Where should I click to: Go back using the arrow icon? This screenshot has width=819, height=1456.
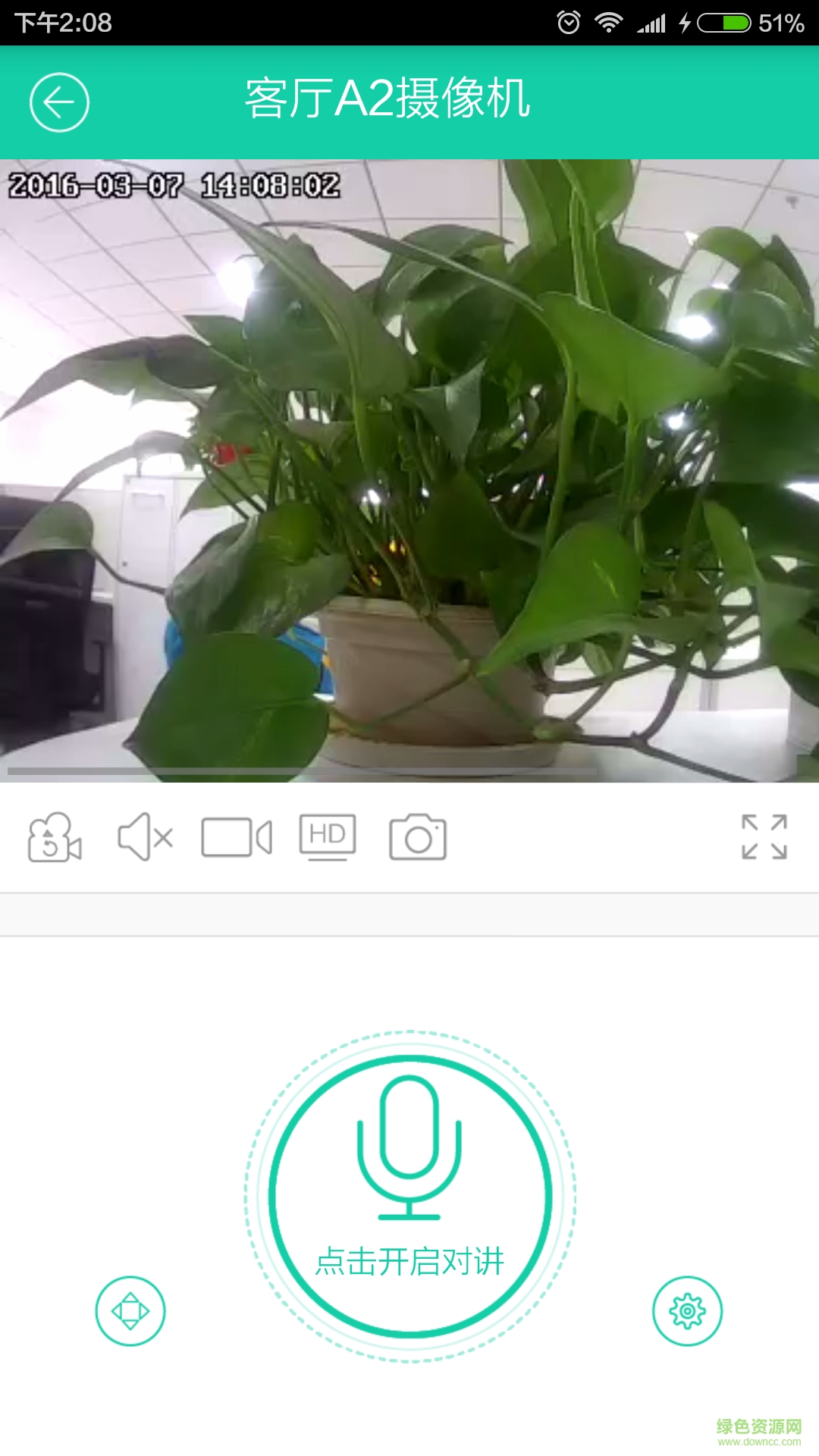59,102
